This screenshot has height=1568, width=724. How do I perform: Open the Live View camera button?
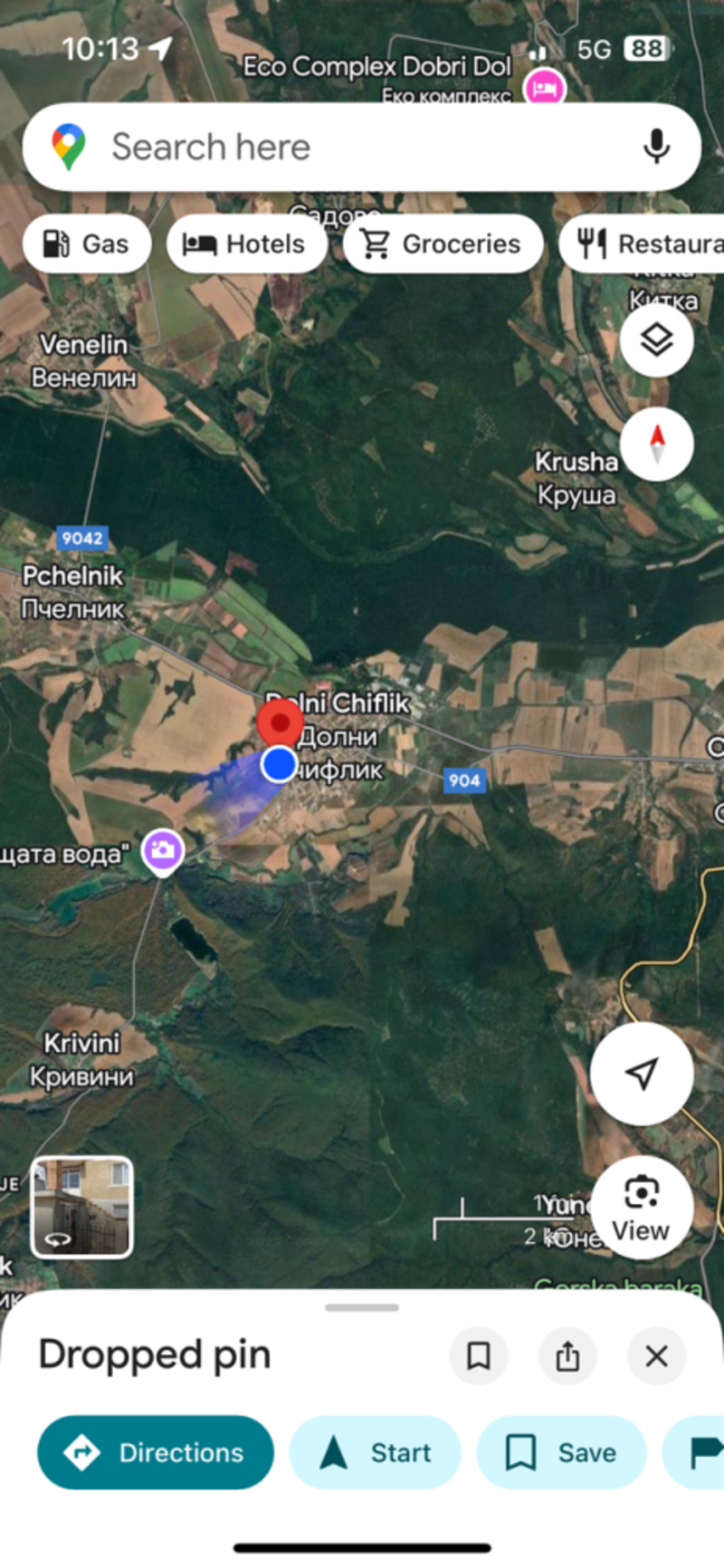[x=642, y=1208]
